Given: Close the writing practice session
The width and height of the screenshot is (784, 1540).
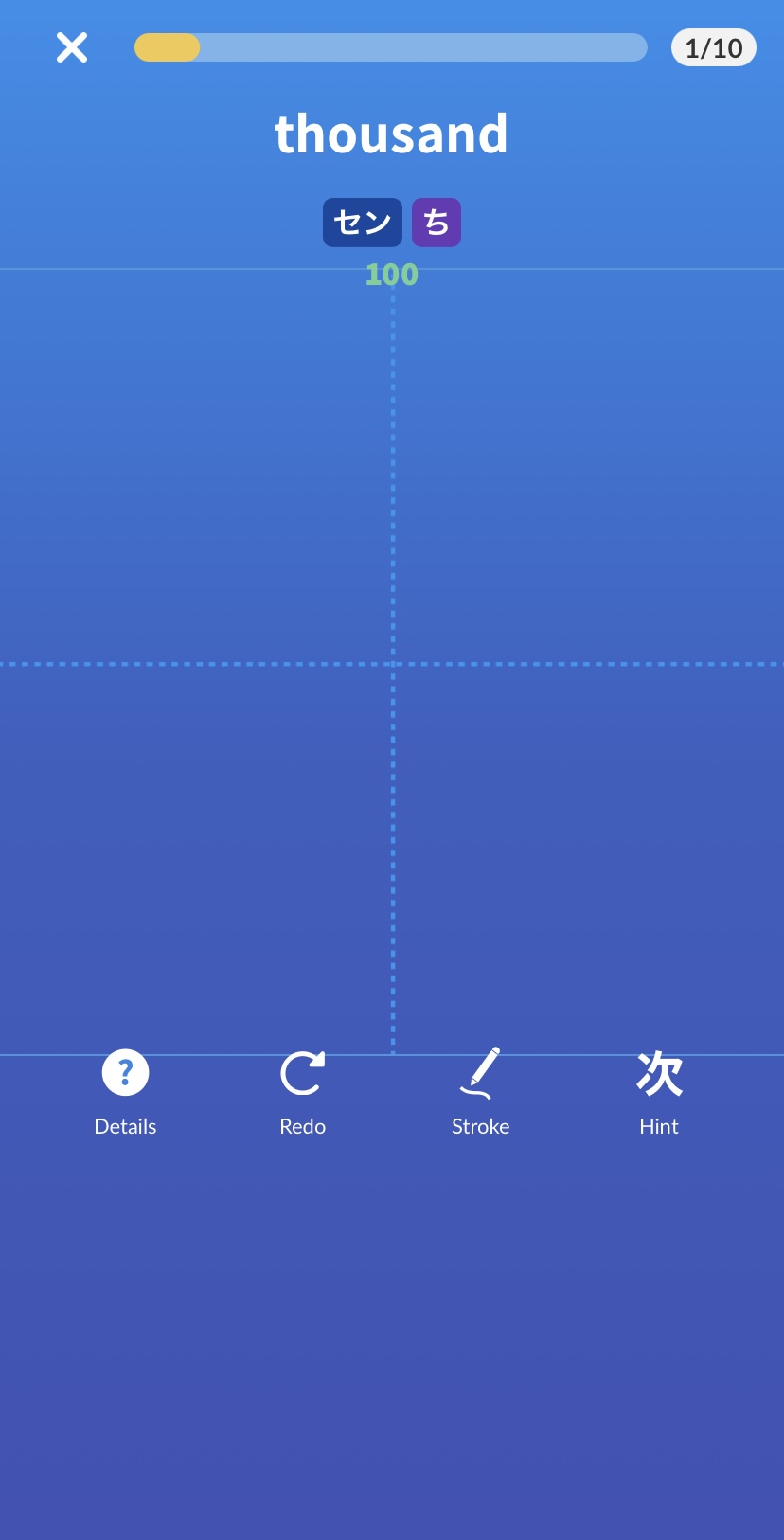Looking at the screenshot, I should tap(72, 47).
